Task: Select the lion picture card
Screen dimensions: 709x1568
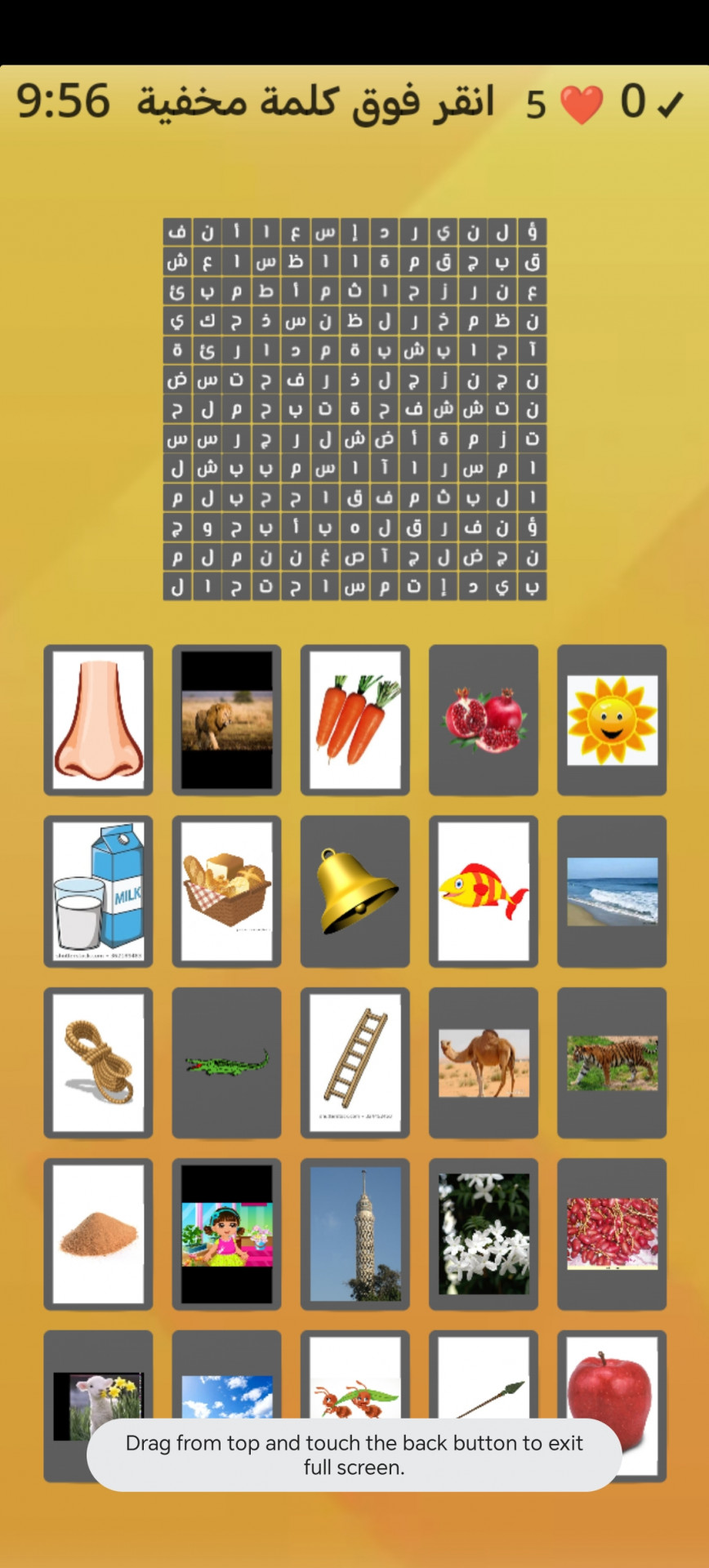Action: click(x=226, y=719)
